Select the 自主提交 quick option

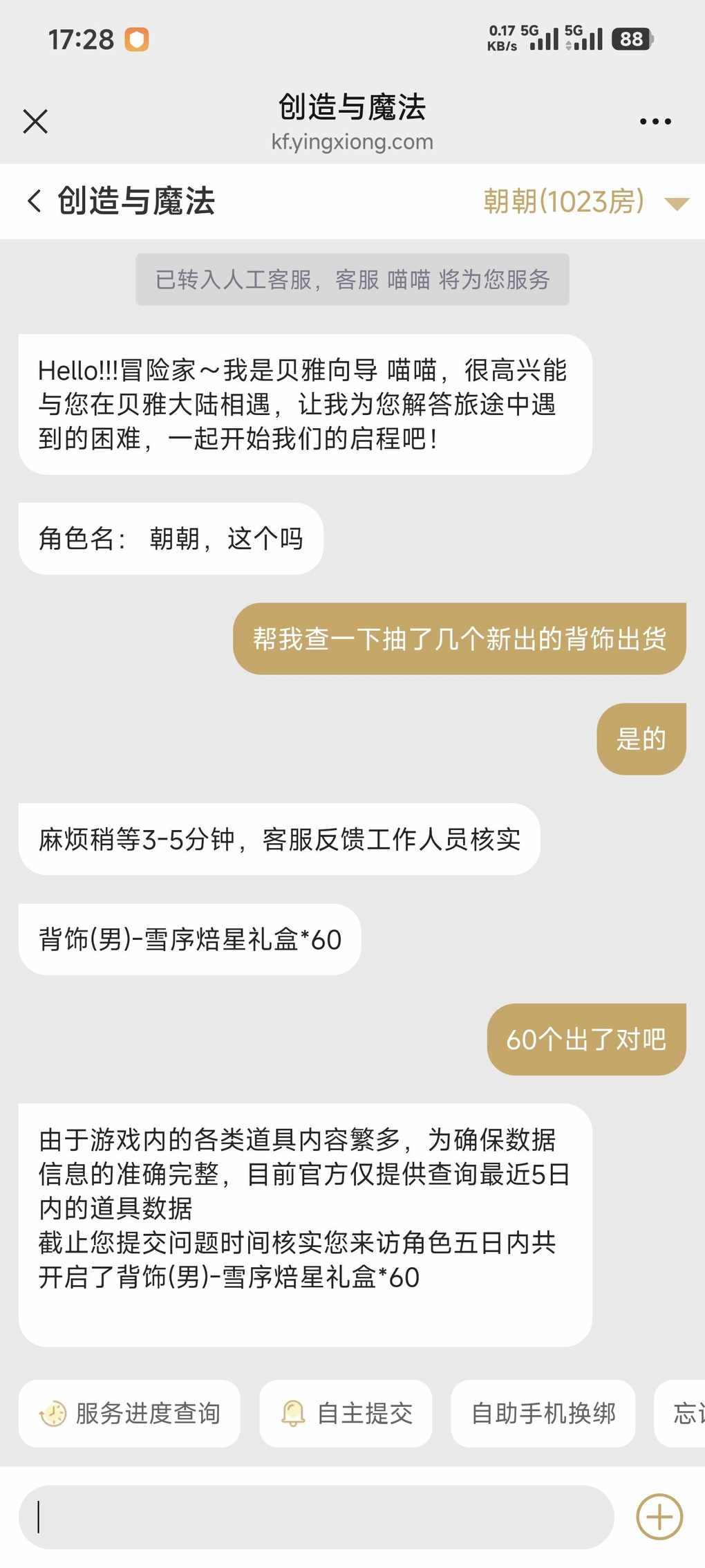click(346, 1413)
